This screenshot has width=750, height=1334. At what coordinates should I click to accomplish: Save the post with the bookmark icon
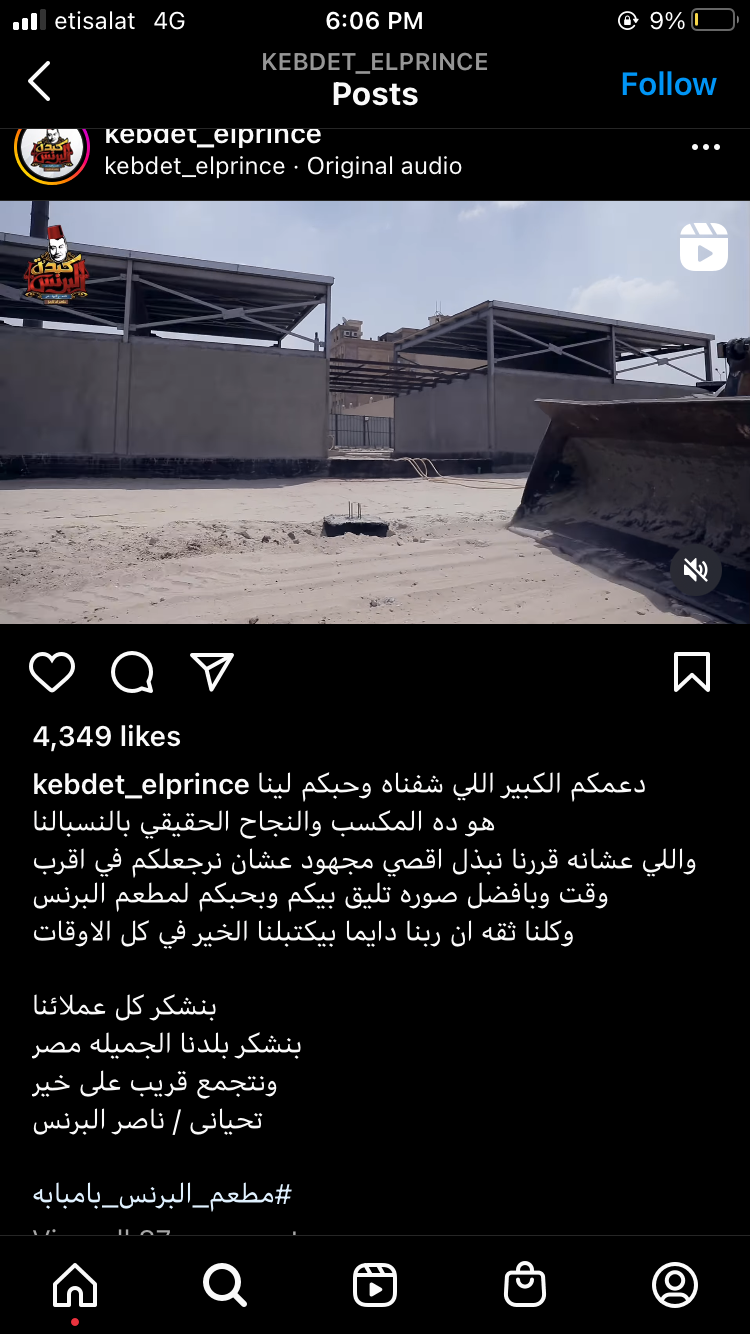pos(692,672)
